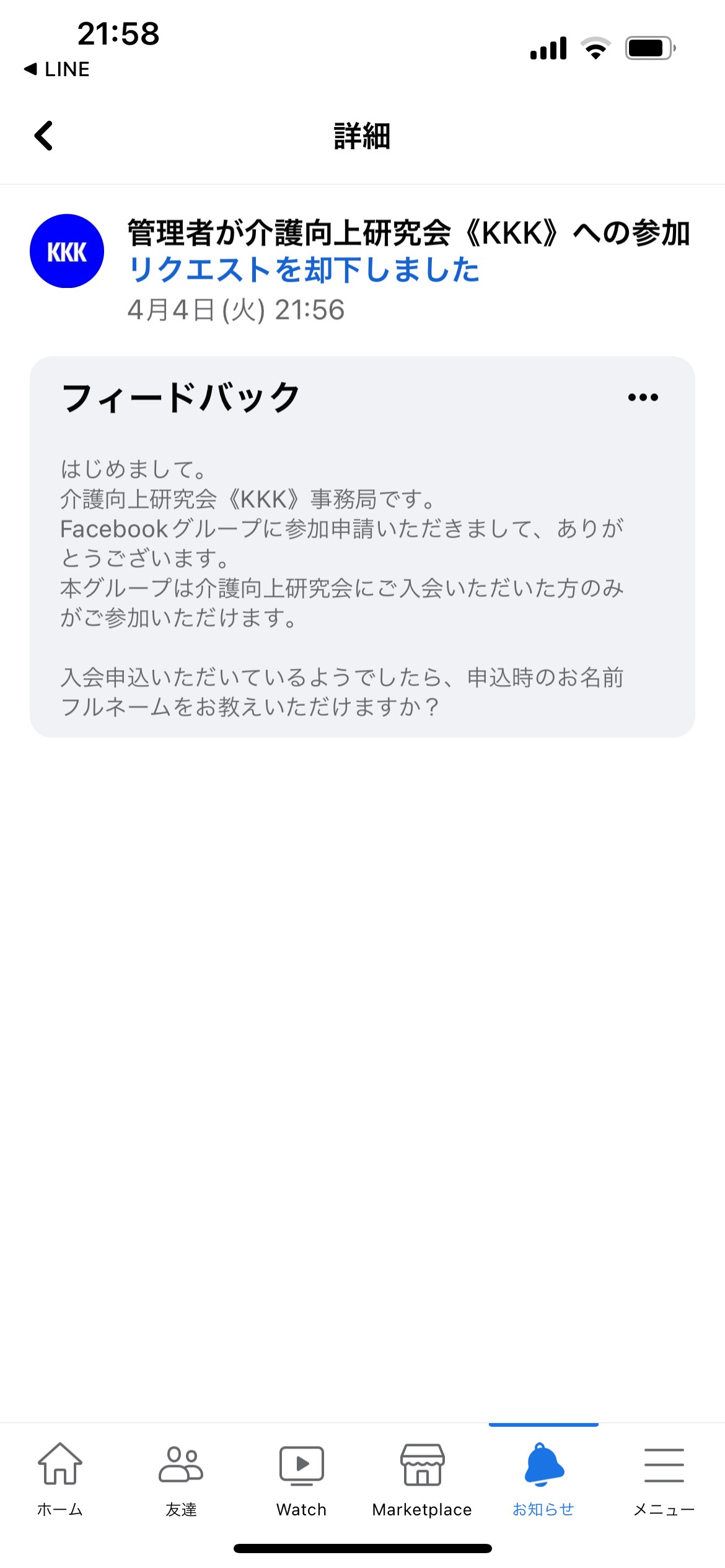Open the feedback card's three-dot menu
Viewport: 725px width, 1568px height.
643,397
